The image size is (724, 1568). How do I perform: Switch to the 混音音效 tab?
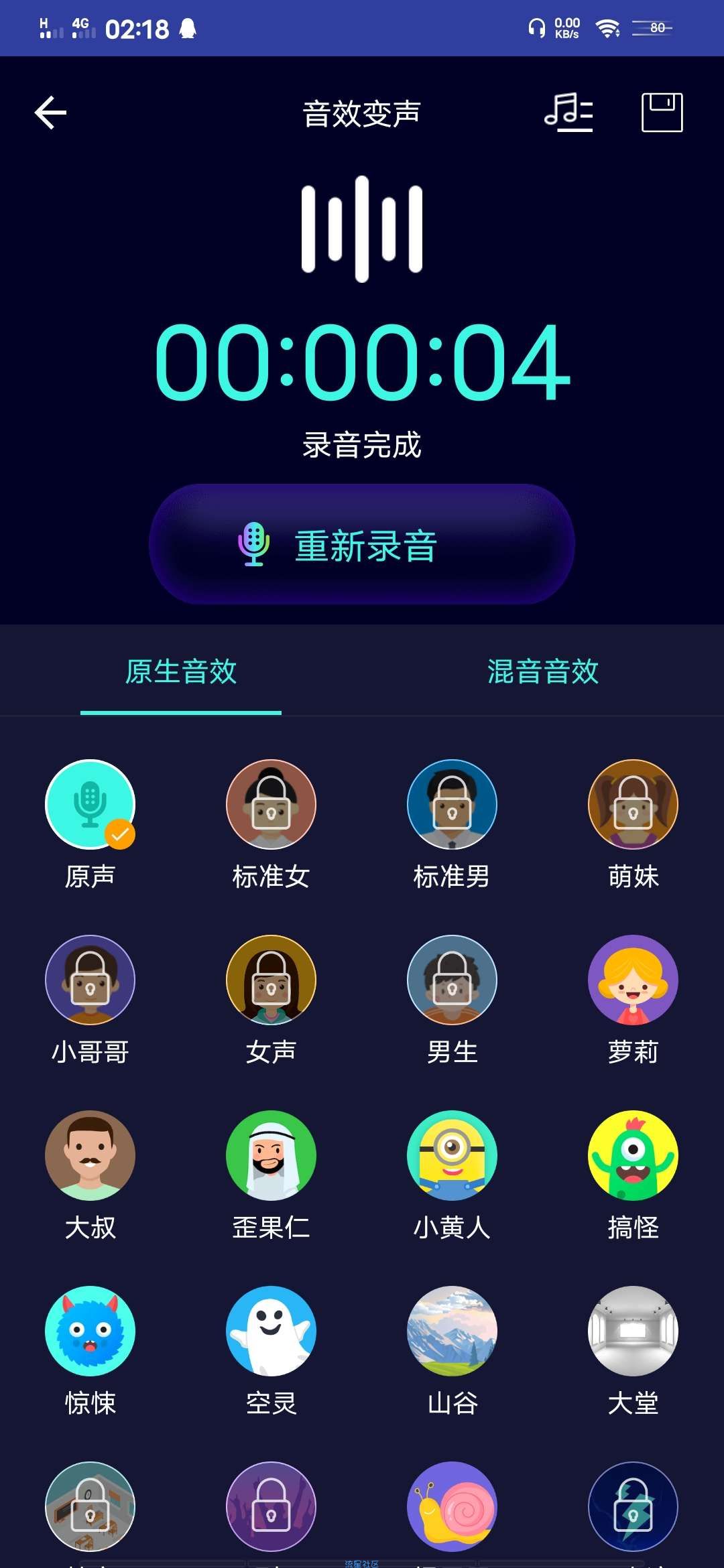pos(543,671)
